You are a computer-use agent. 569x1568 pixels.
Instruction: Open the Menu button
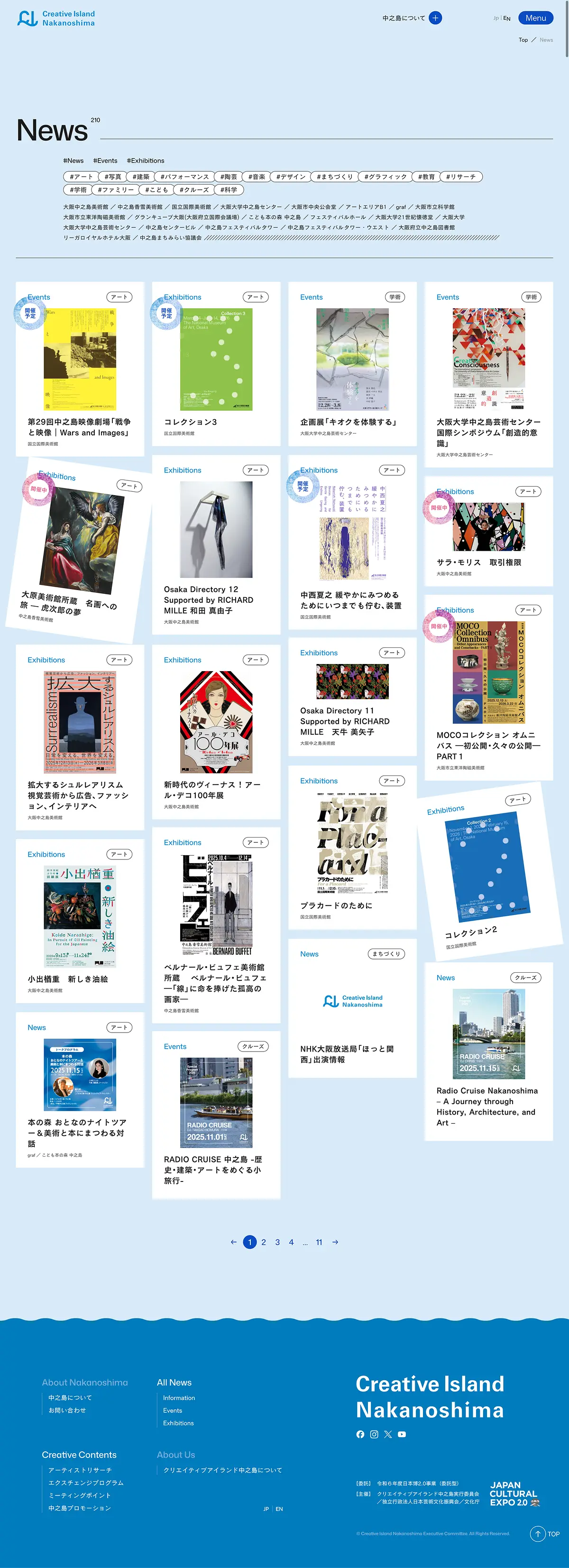click(x=535, y=18)
